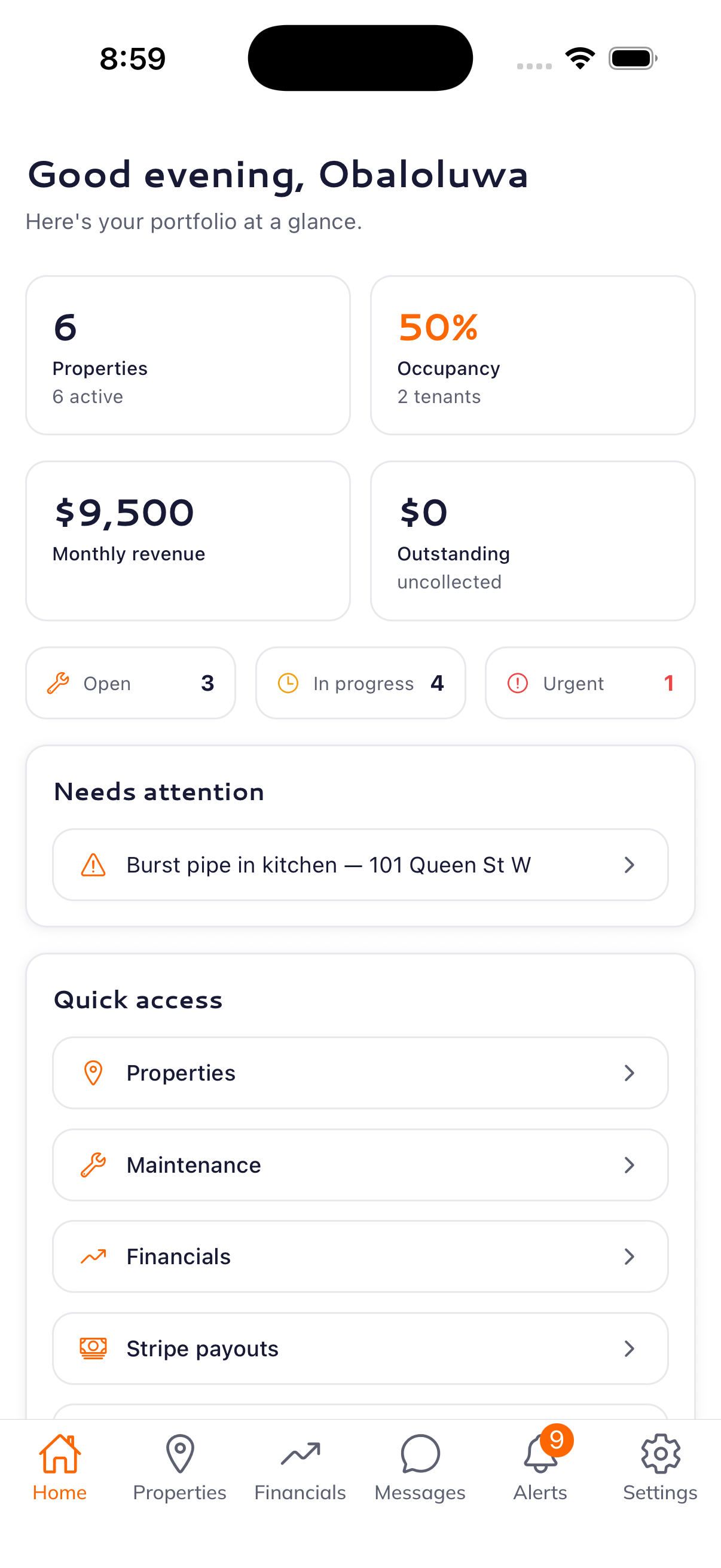Open the Properties quick access item
Screen dimensions: 721x1568
360,1072
